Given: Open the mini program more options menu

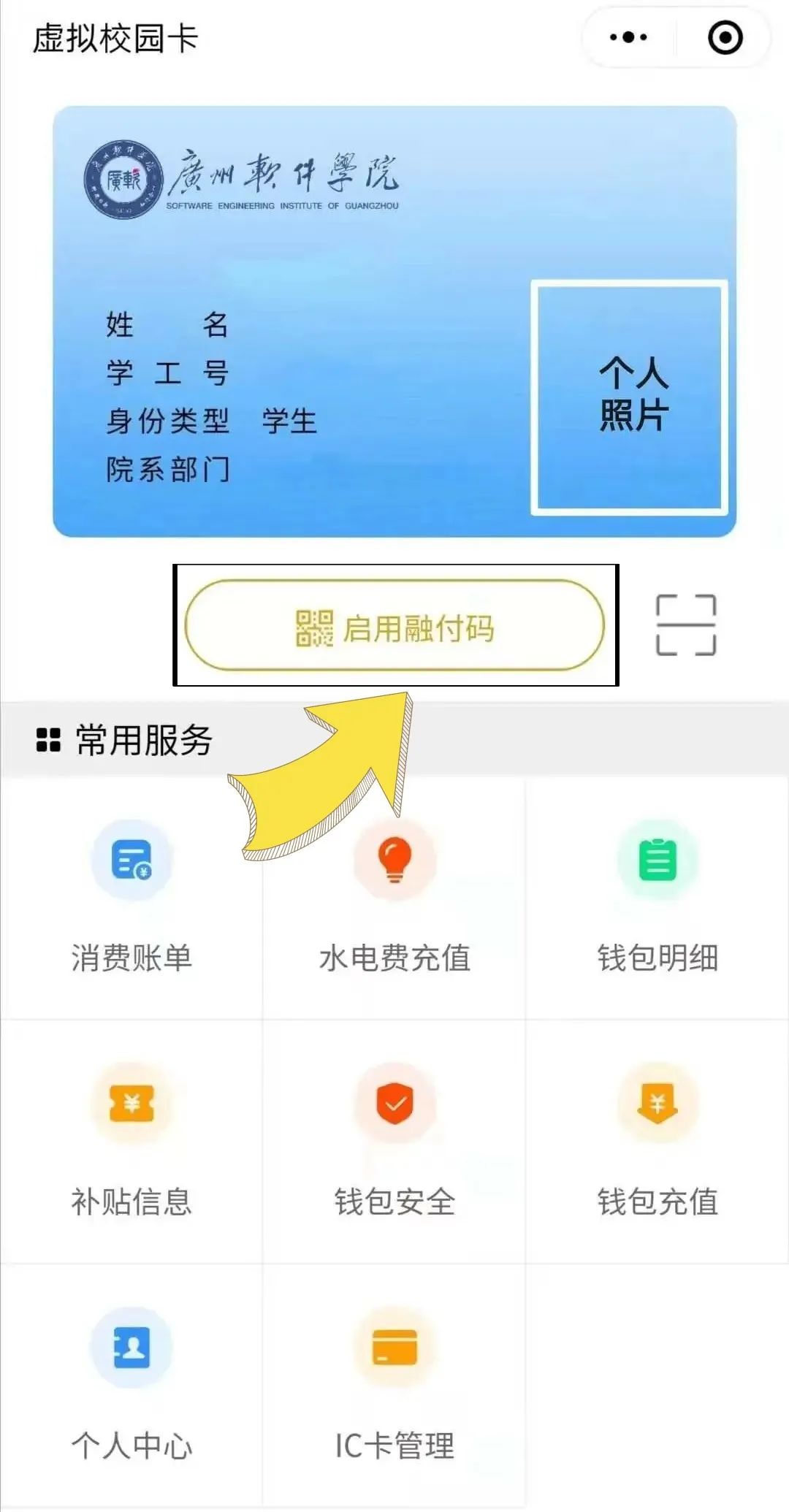Looking at the screenshot, I should click(x=628, y=37).
